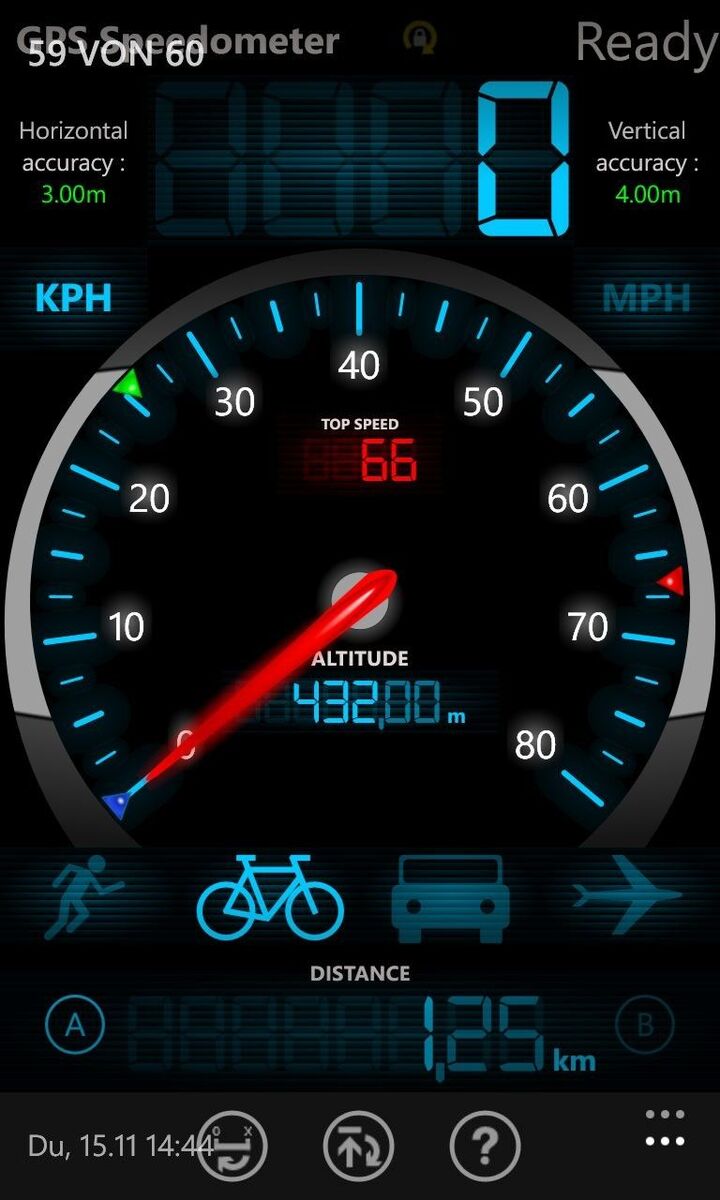Select the bicycle mode icon
This screenshot has width=720, height=1200.
pos(270,896)
